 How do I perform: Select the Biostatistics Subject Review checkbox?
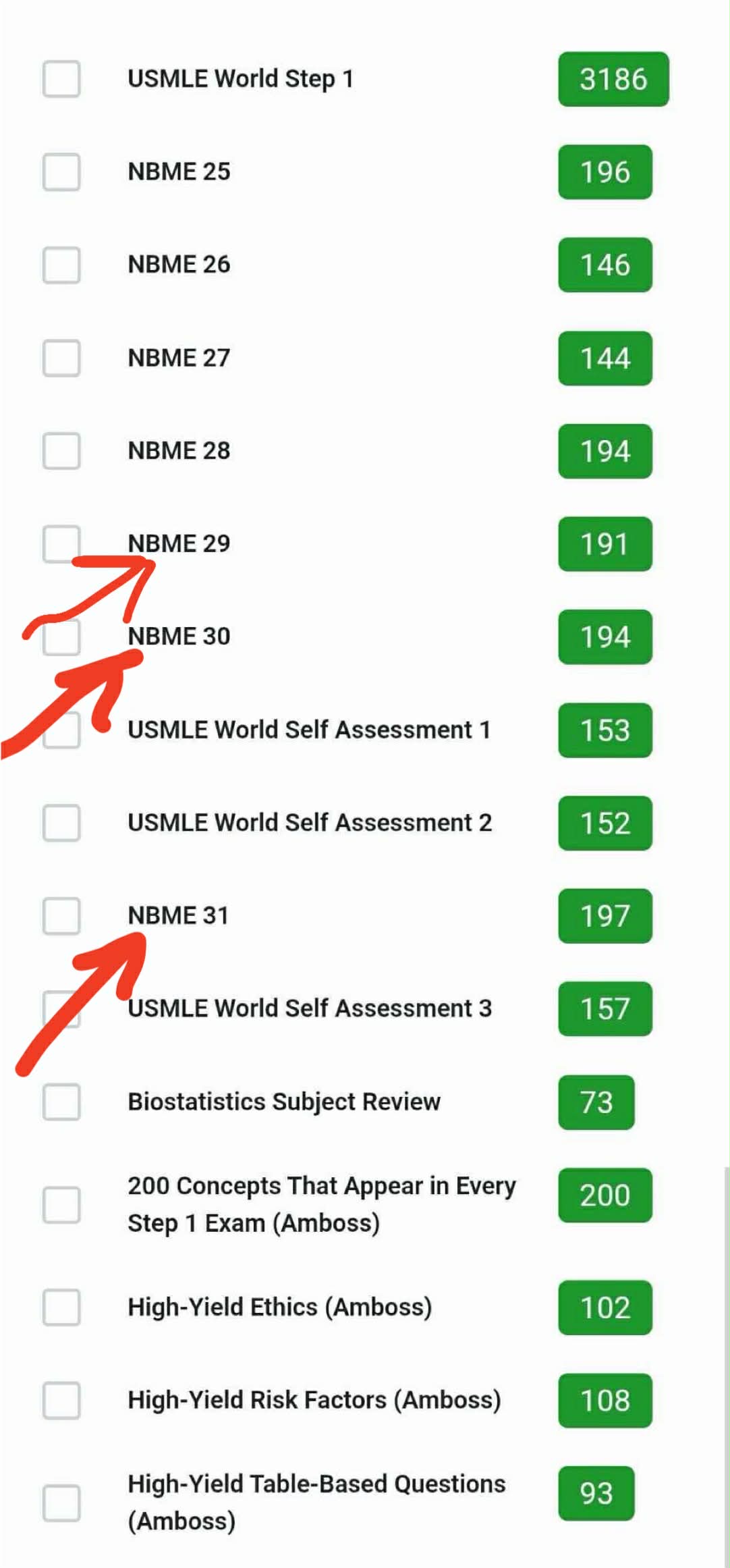coord(61,1102)
